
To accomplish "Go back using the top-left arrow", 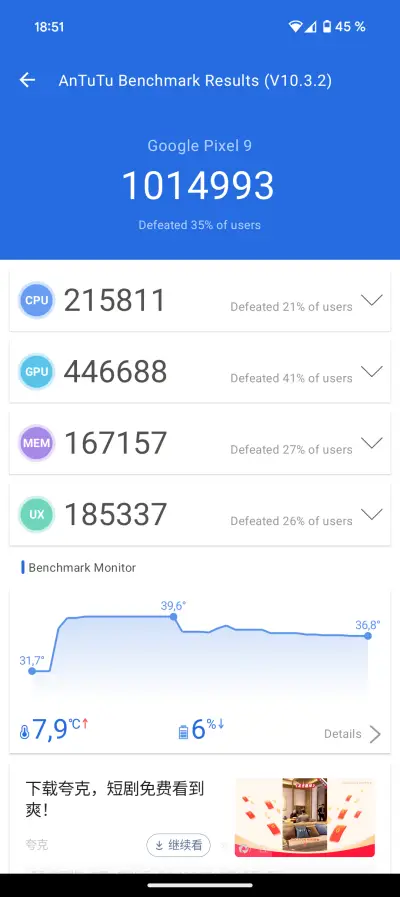I will (27, 80).
